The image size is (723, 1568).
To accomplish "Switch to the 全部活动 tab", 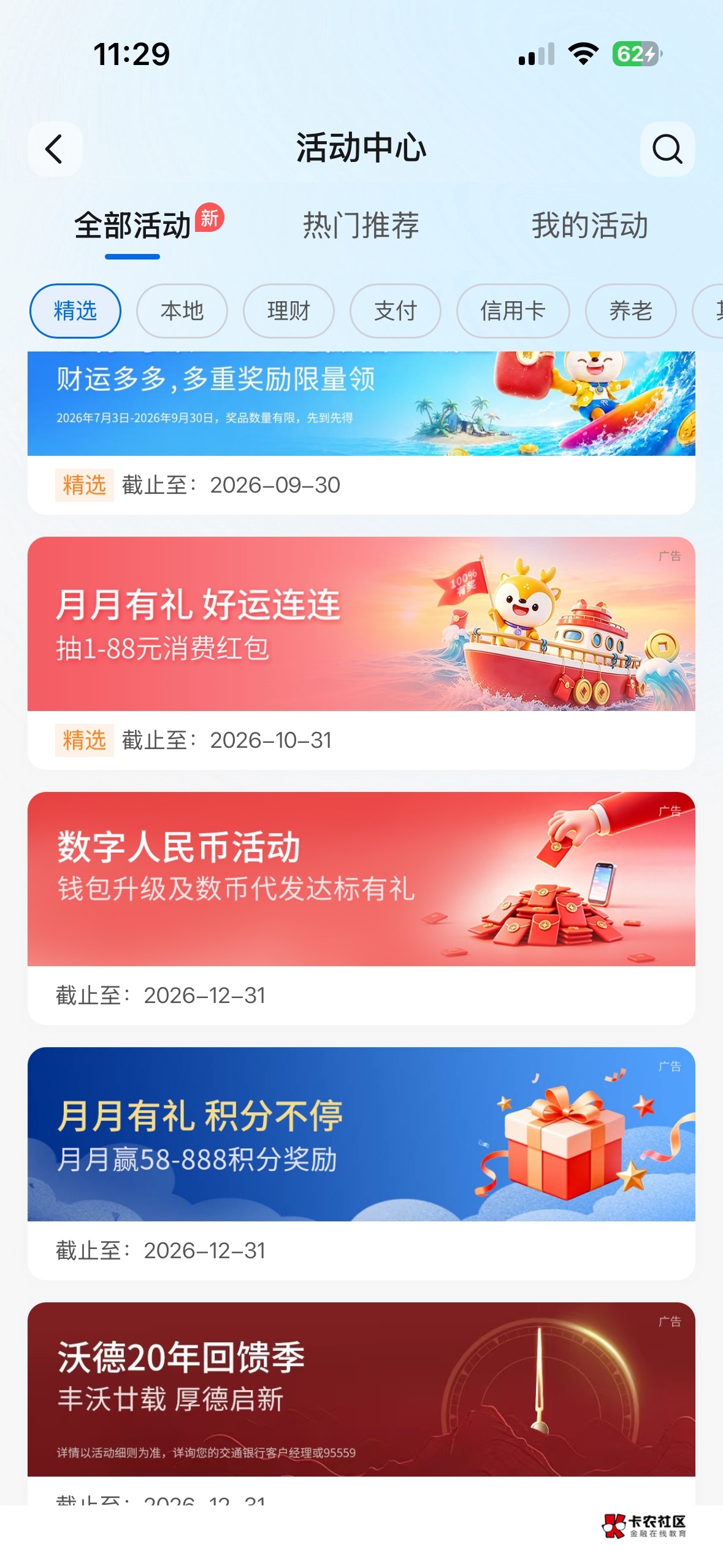I will [x=133, y=225].
